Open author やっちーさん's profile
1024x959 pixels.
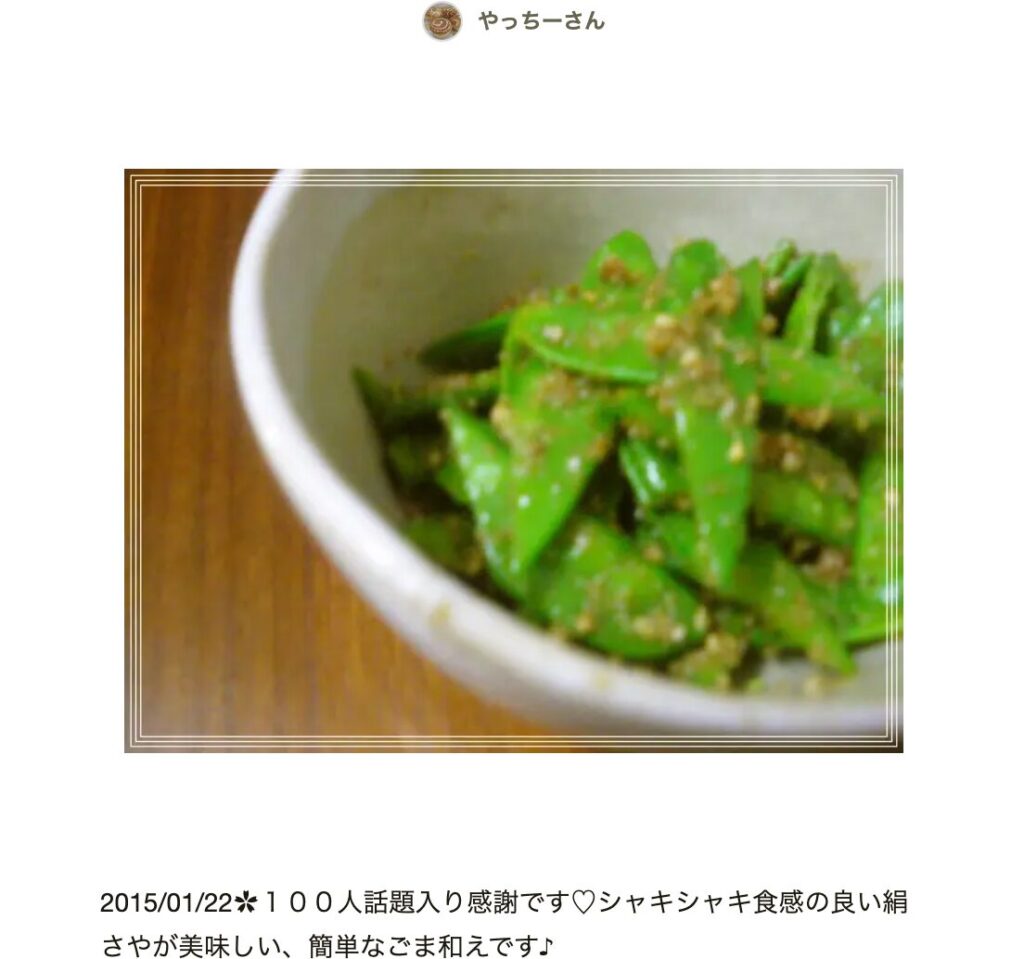[x=539, y=21]
